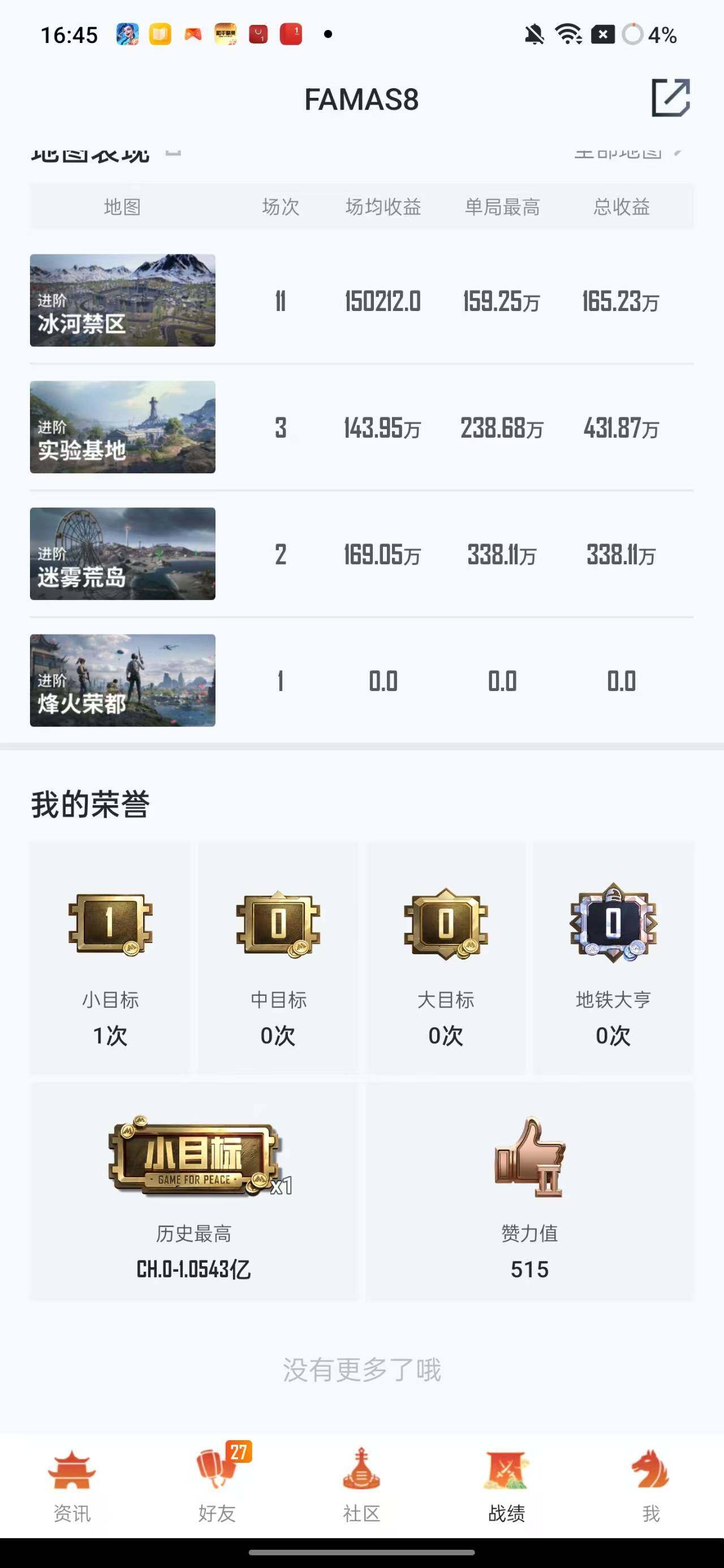The image size is (724, 1568).
Task: Tap the Wi-Fi status bar indicator
Action: click(x=567, y=34)
